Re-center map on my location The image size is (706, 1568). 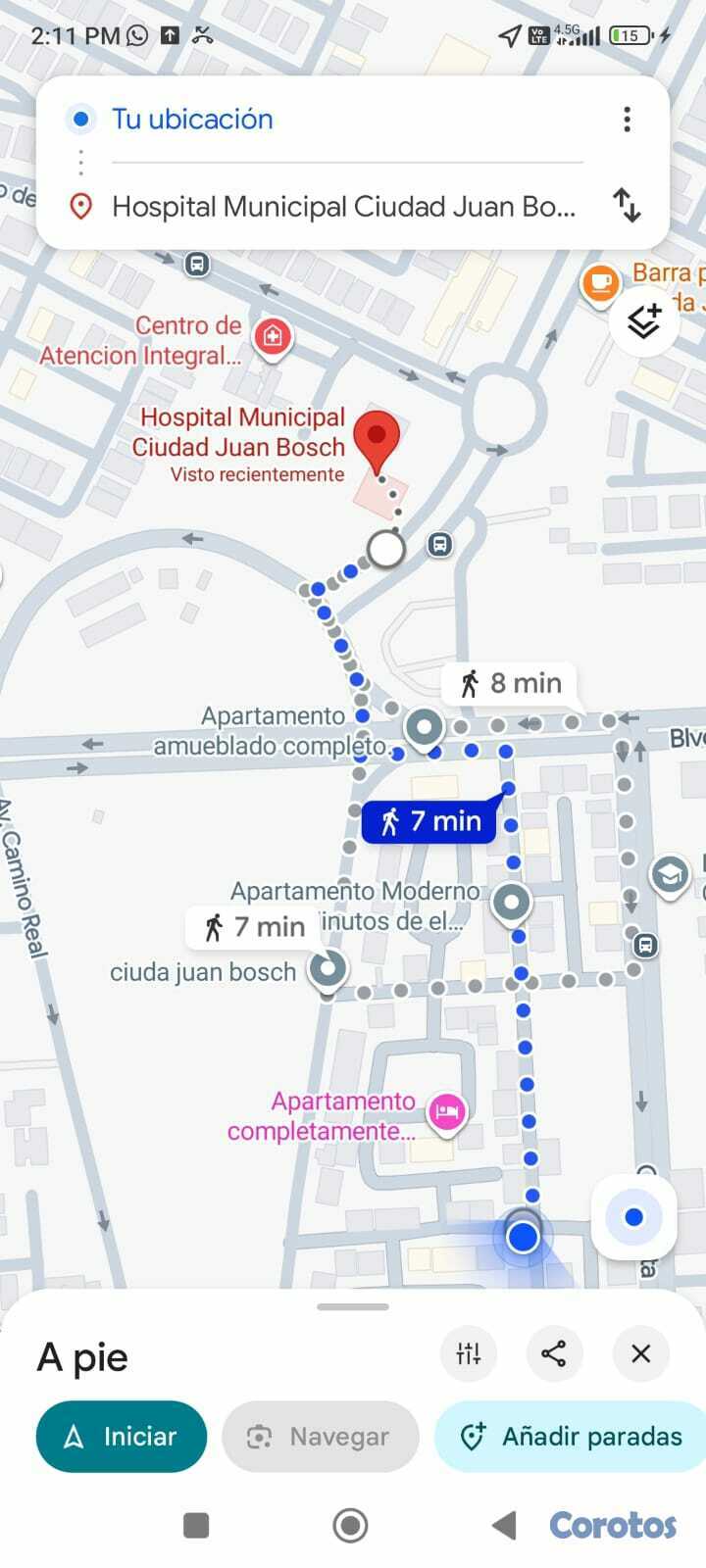click(x=634, y=1217)
